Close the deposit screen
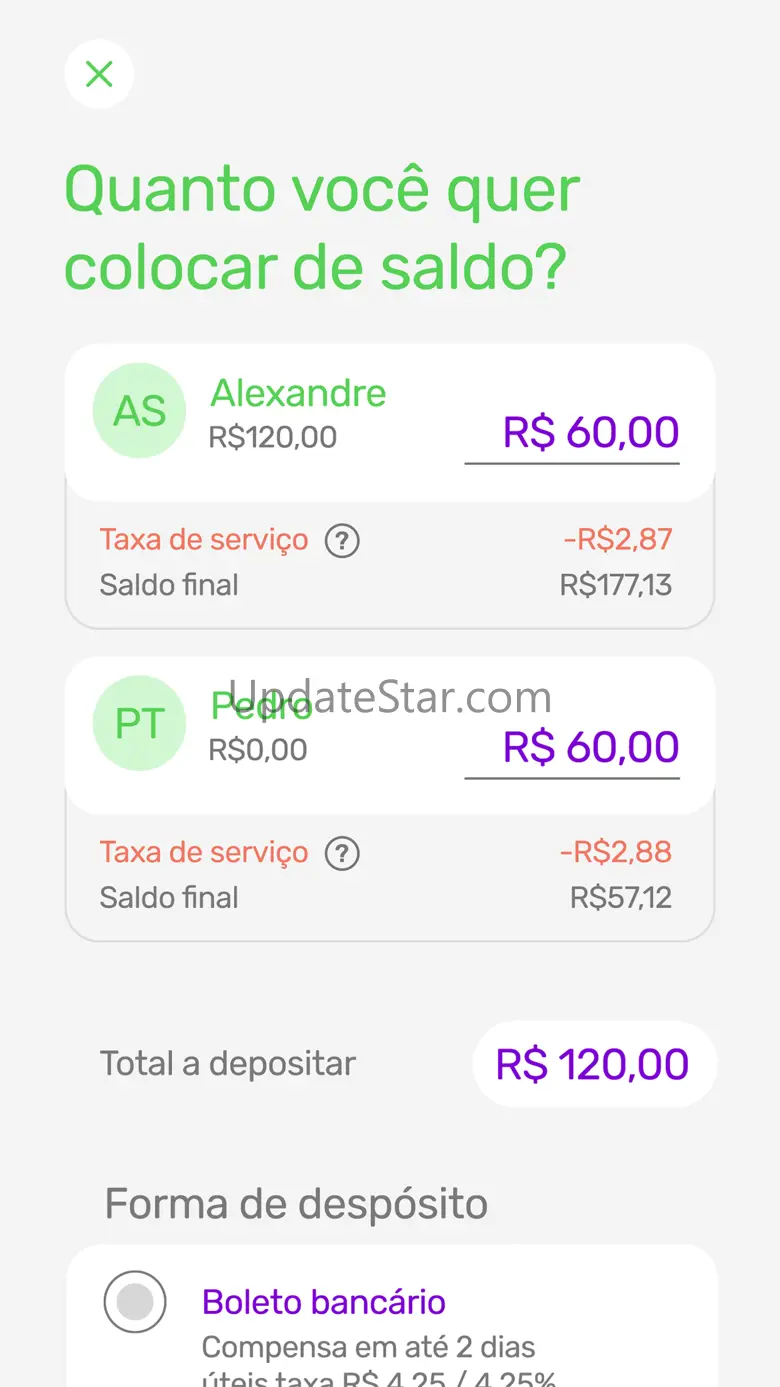The image size is (780, 1387). [99, 74]
